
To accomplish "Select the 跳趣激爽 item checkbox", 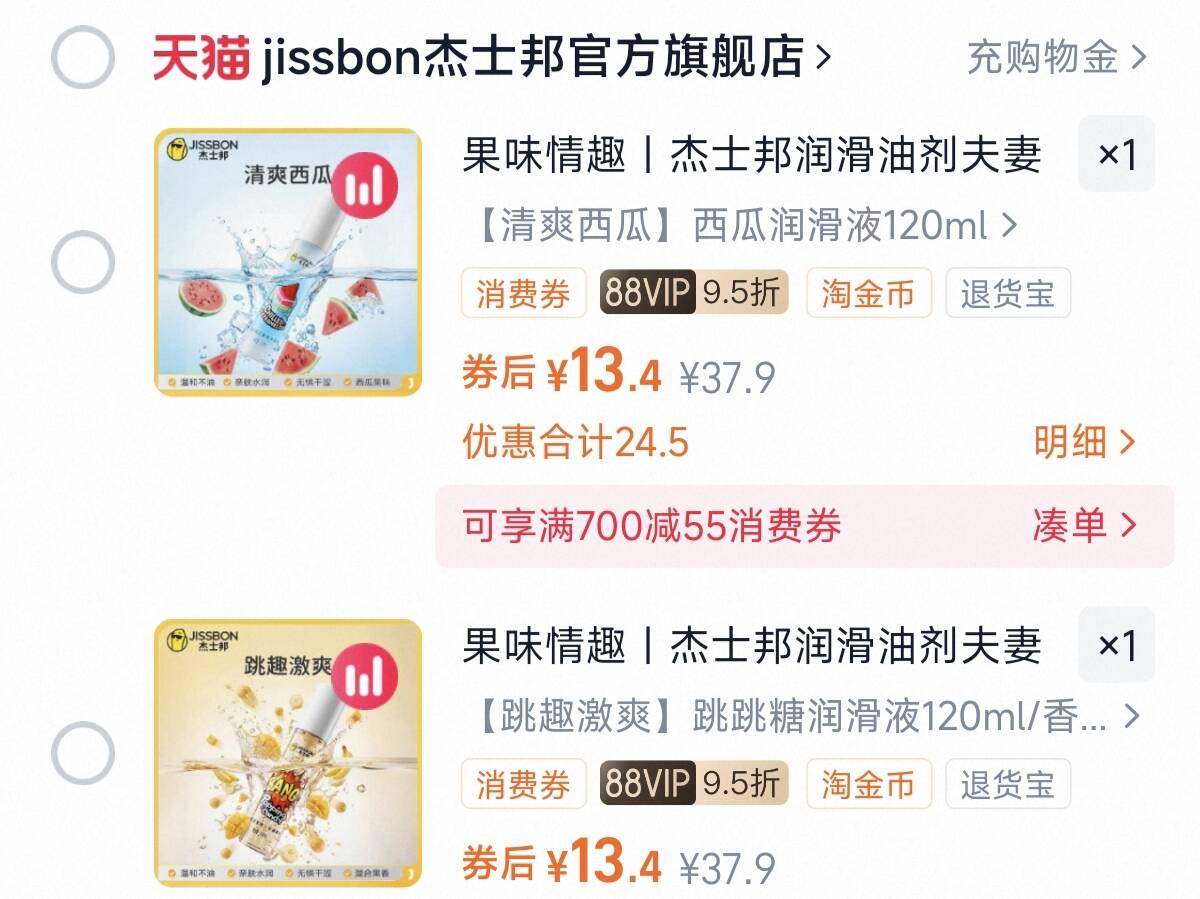I will click(83, 752).
